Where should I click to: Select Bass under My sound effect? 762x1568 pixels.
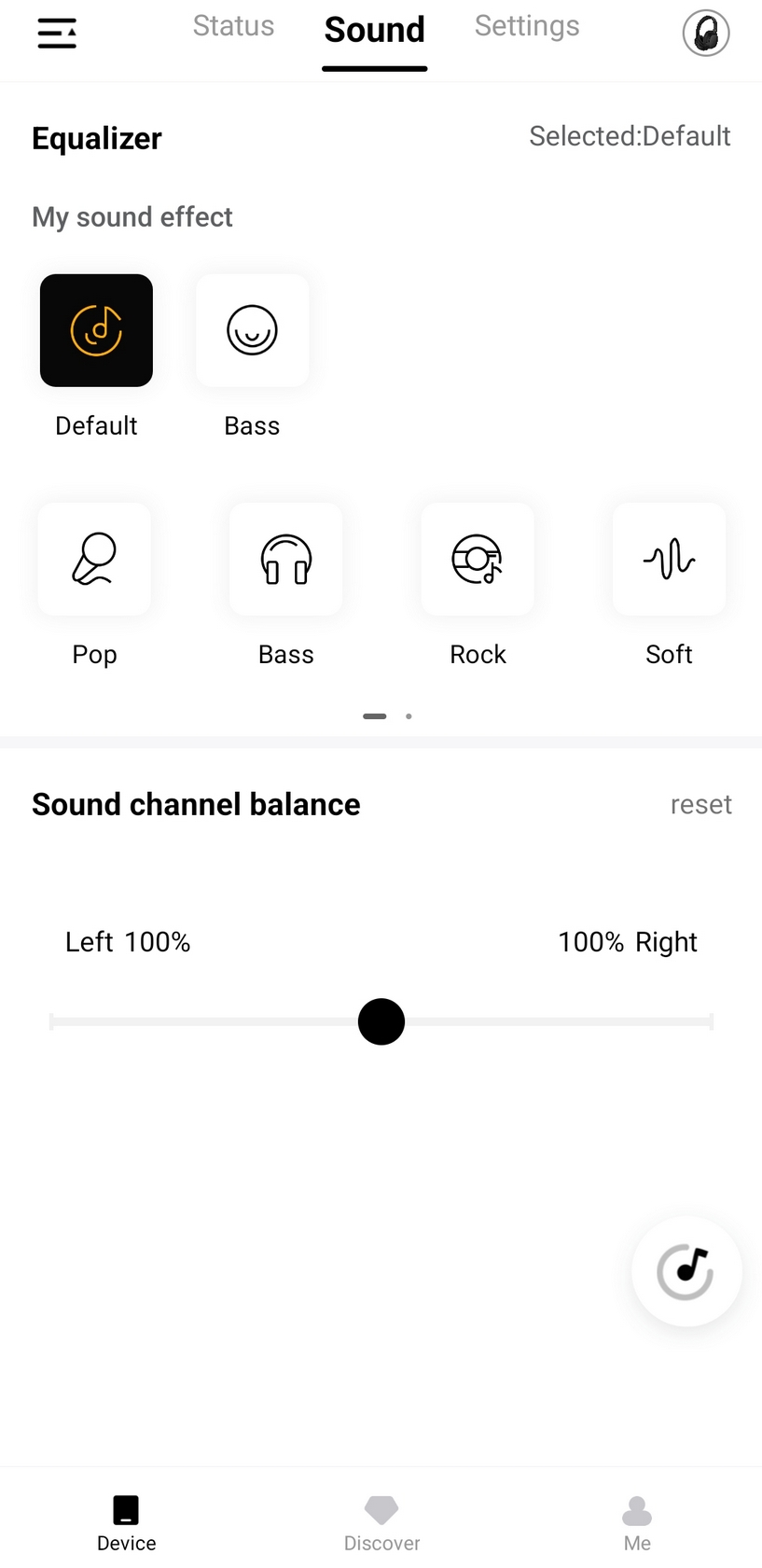click(x=252, y=330)
